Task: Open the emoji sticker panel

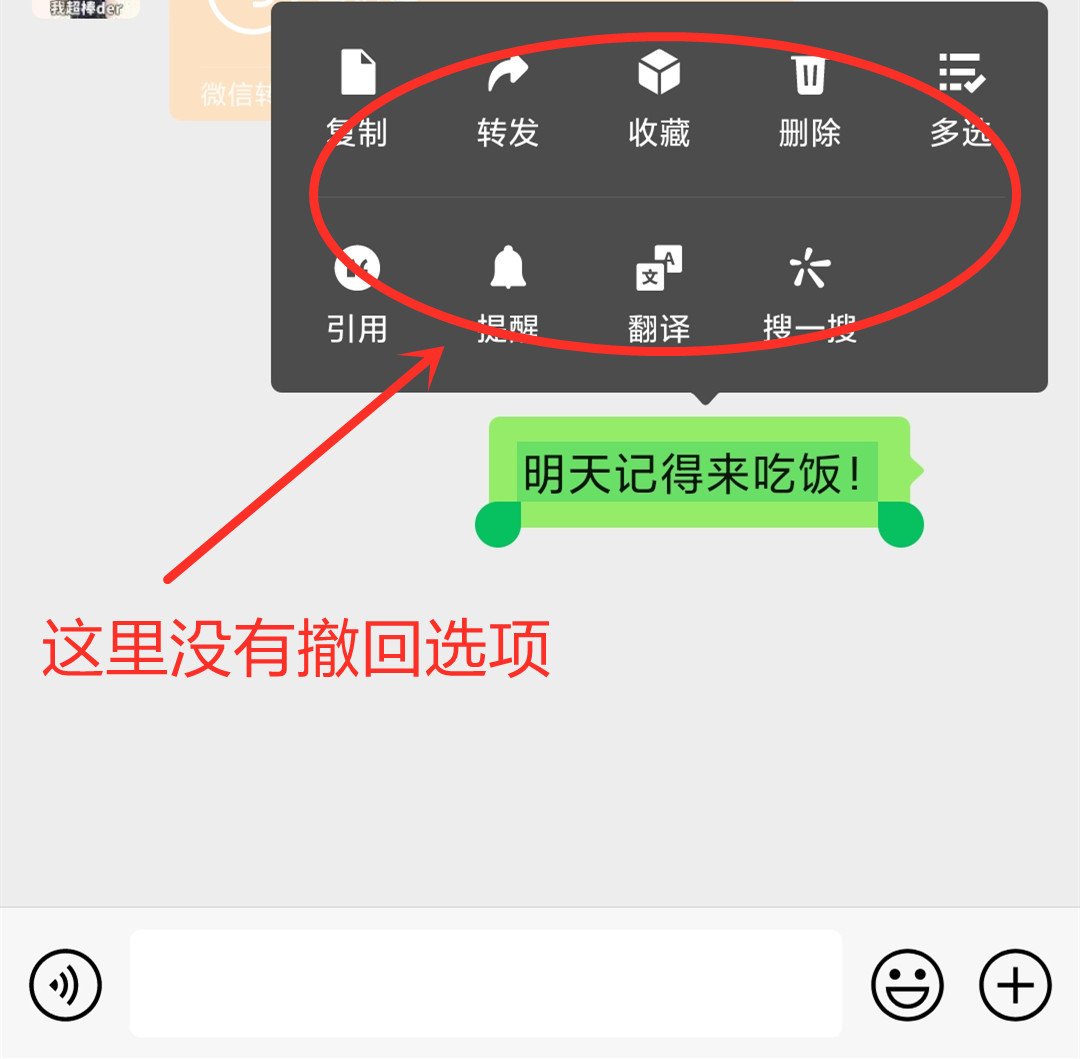Action: coord(907,985)
